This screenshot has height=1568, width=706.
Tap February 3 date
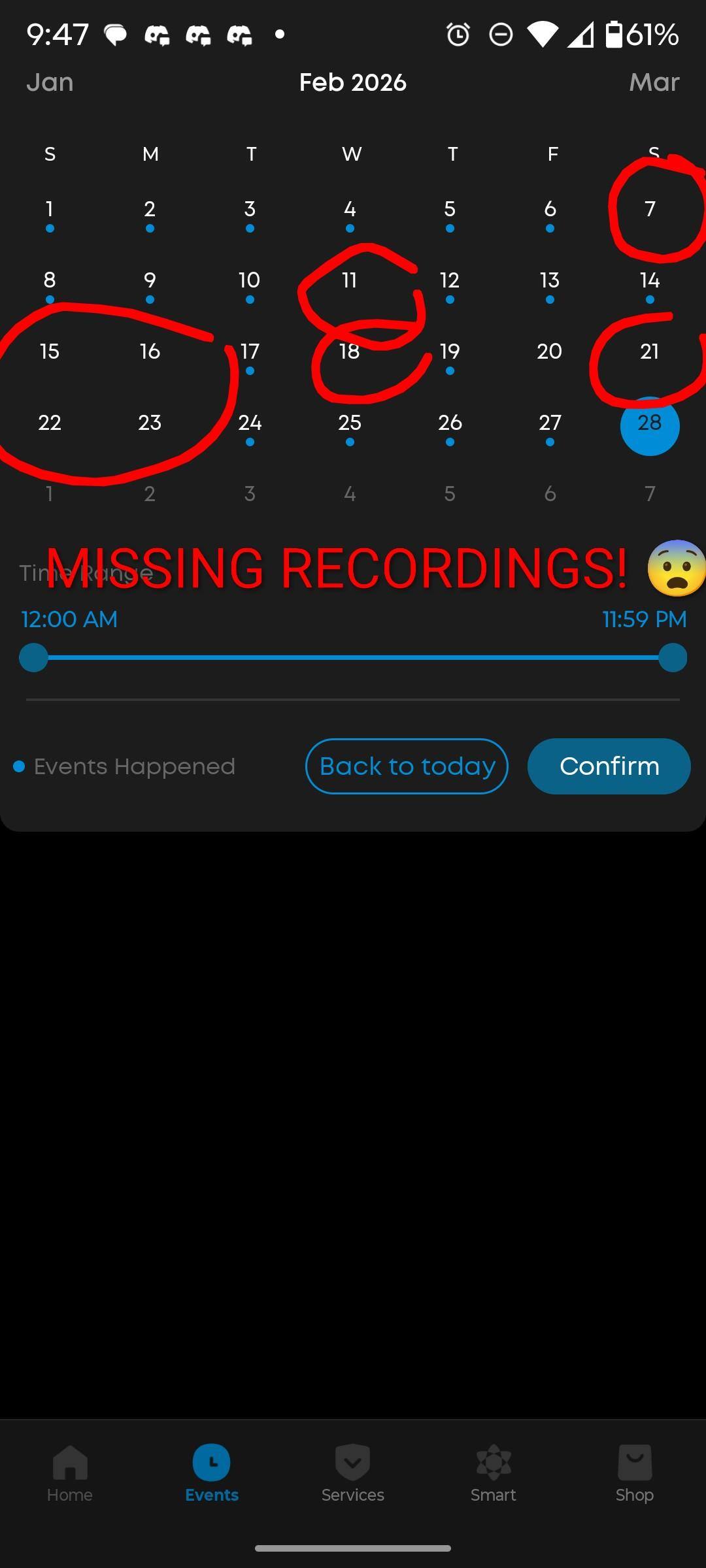point(250,209)
